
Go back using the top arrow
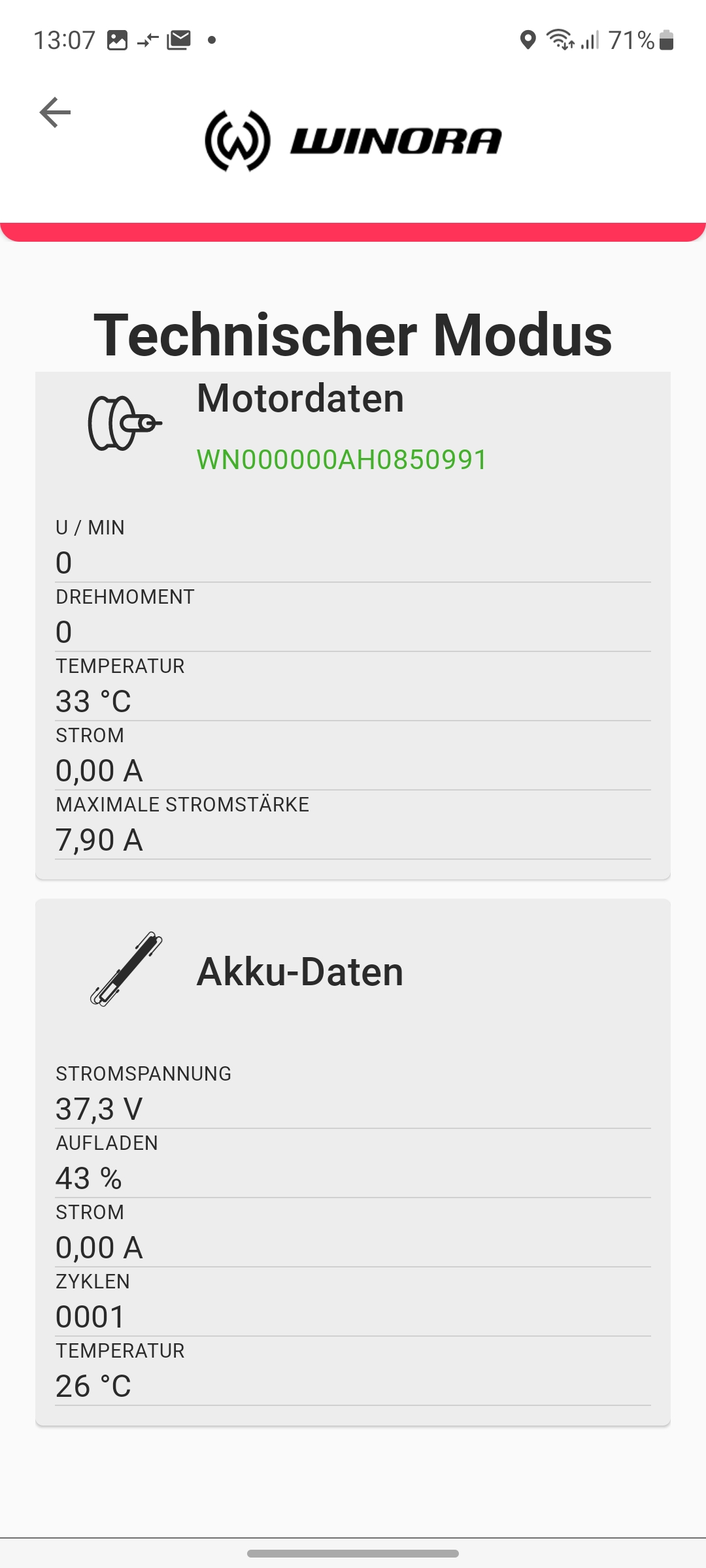click(55, 112)
